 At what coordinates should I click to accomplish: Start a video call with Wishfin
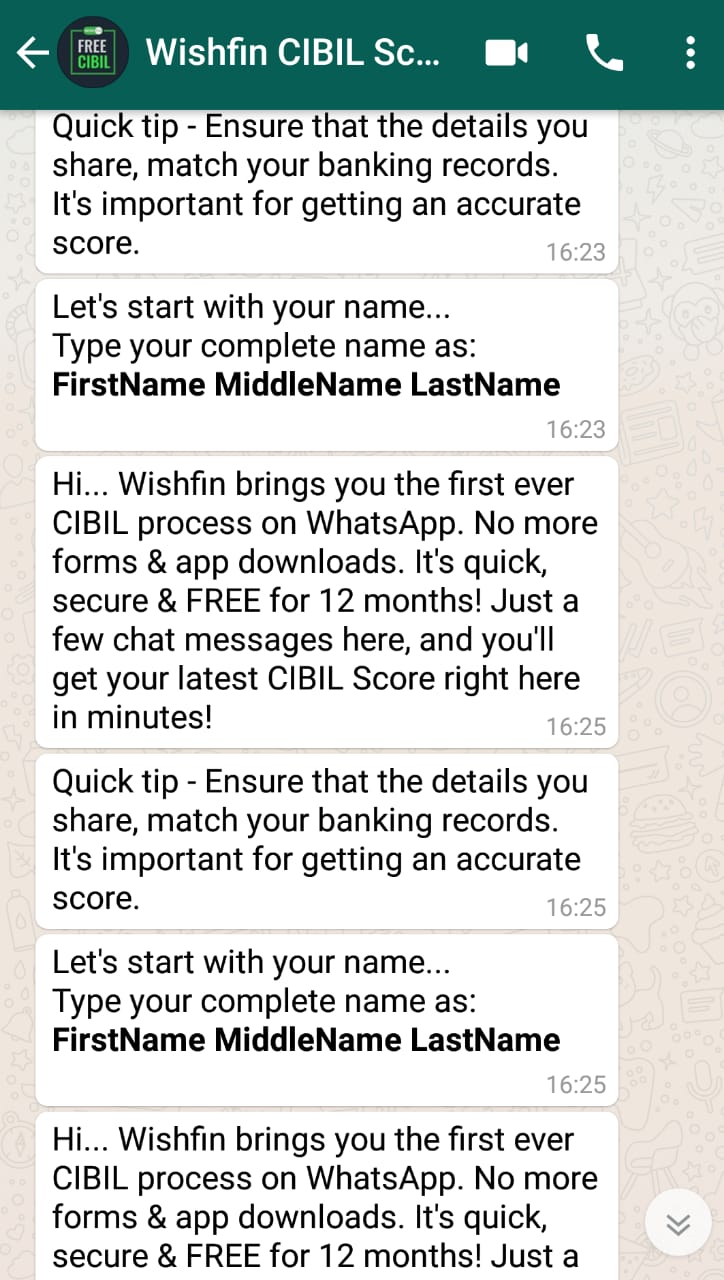[x=506, y=53]
